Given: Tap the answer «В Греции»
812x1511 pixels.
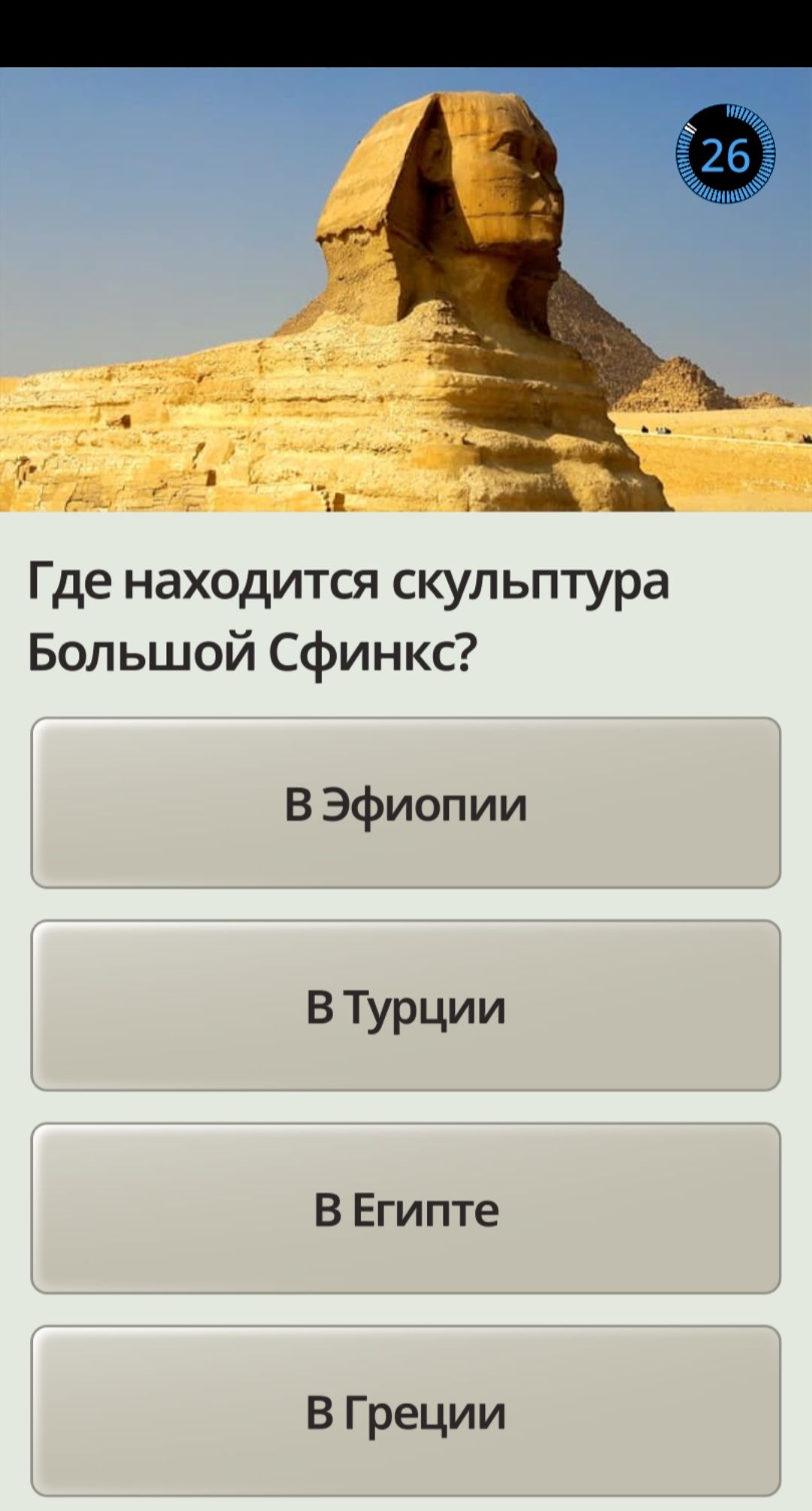Looking at the screenshot, I should coord(406,1411).
